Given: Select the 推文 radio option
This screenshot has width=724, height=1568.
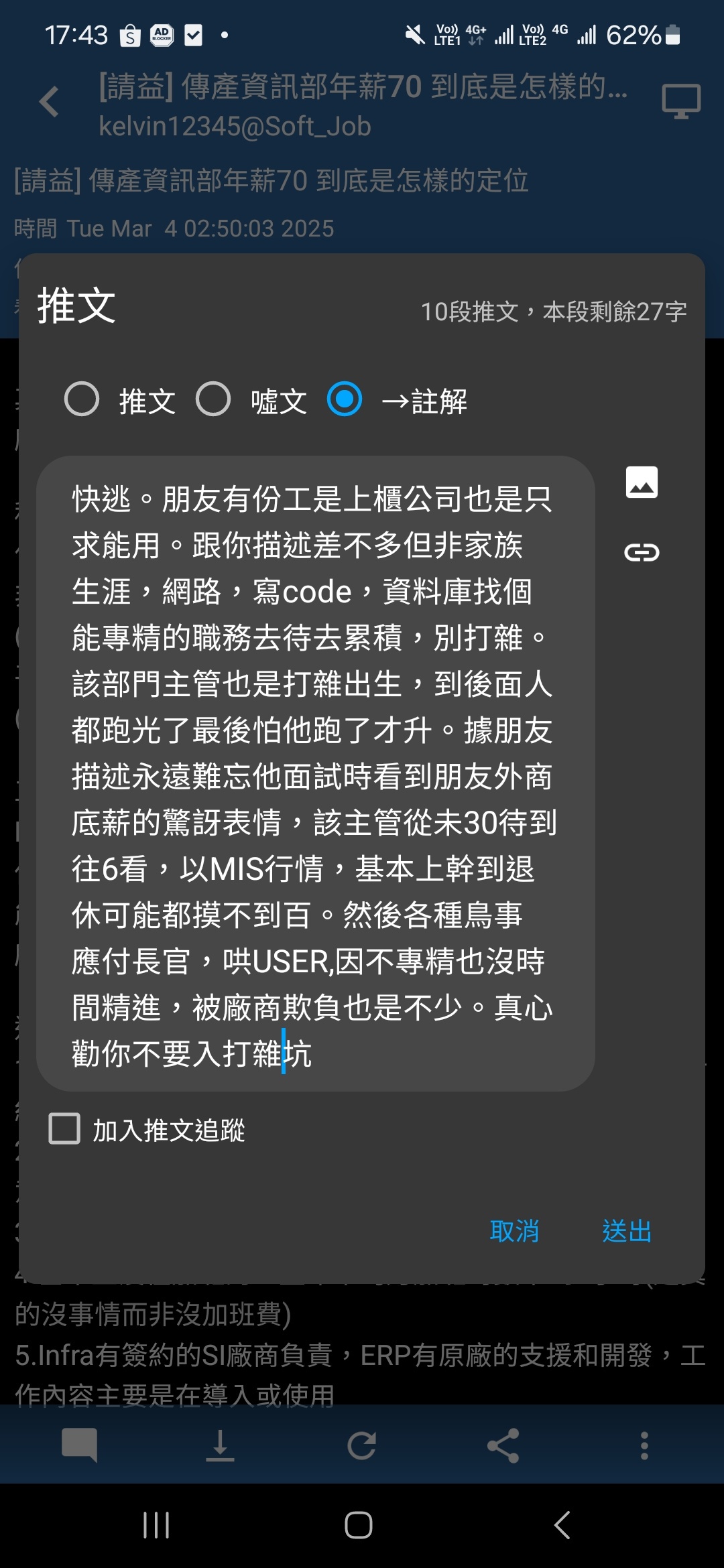Looking at the screenshot, I should coord(82,399).
